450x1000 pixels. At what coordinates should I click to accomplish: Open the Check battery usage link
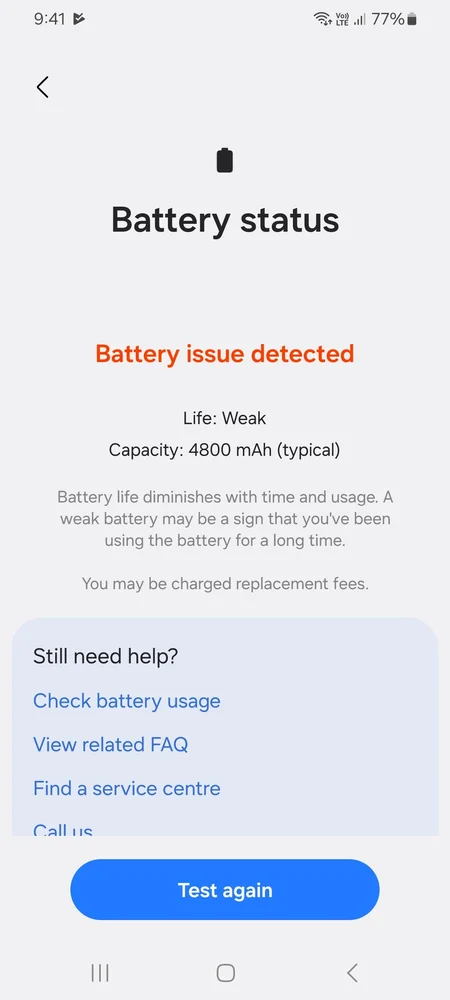[x=127, y=701]
